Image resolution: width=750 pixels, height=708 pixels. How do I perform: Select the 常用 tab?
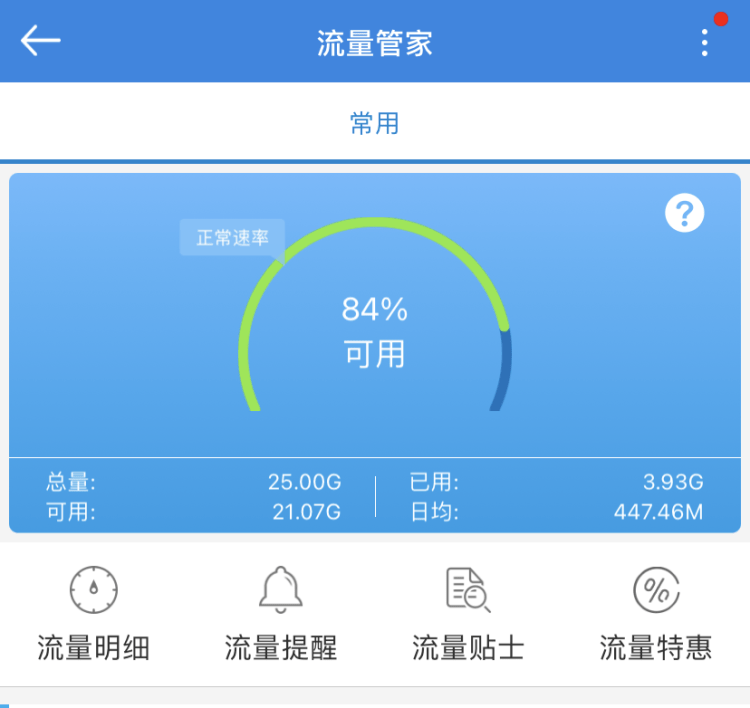point(374,123)
